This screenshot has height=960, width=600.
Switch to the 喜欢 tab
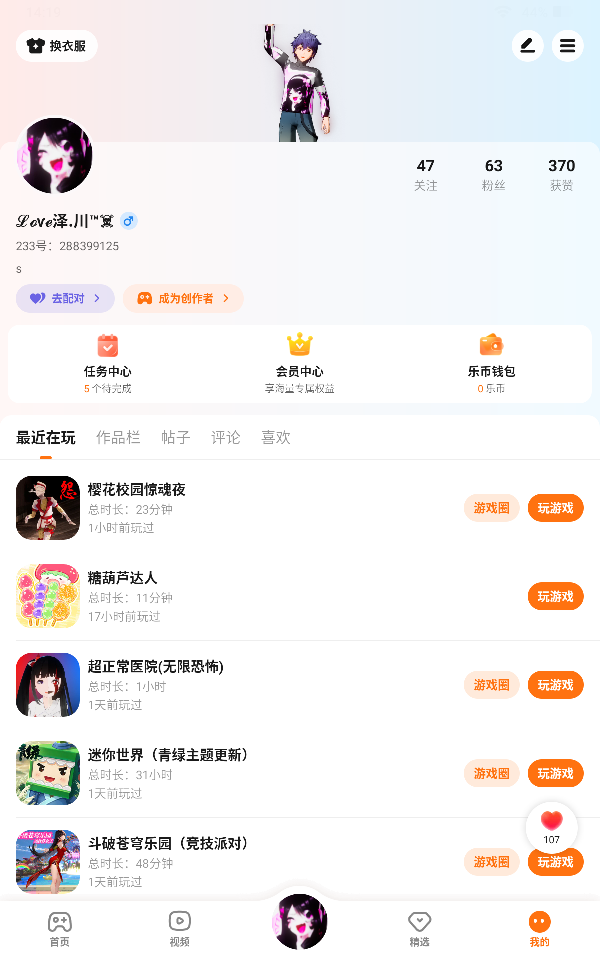[276, 438]
